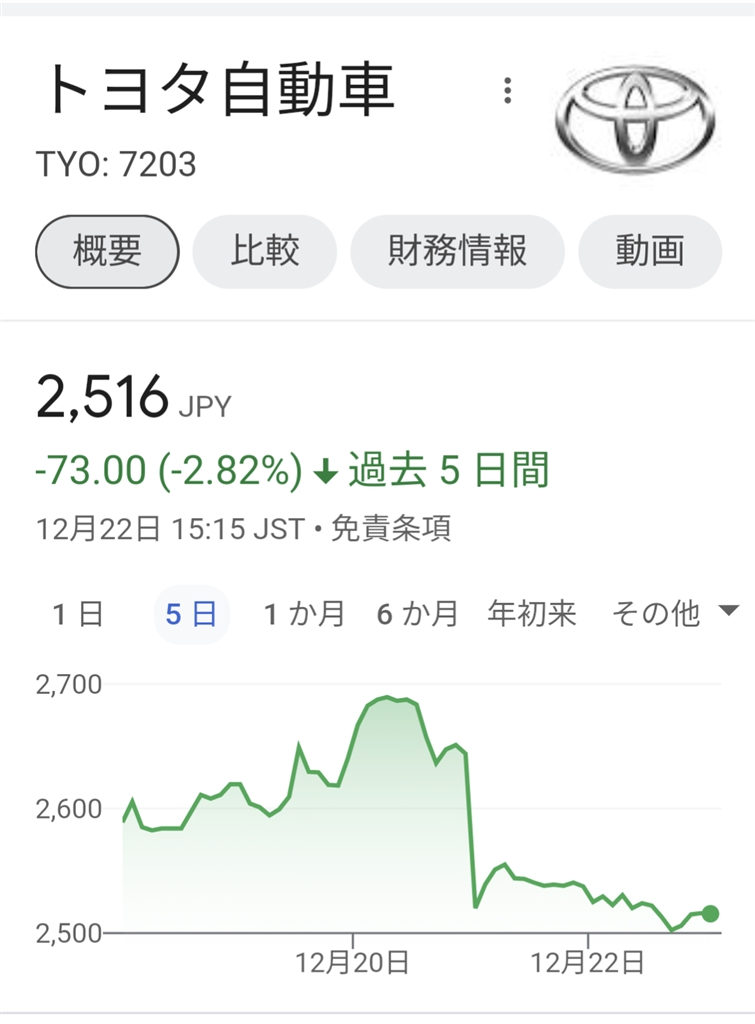Show the 1か月 chart range
The height and width of the screenshot is (1024, 755).
[304, 614]
